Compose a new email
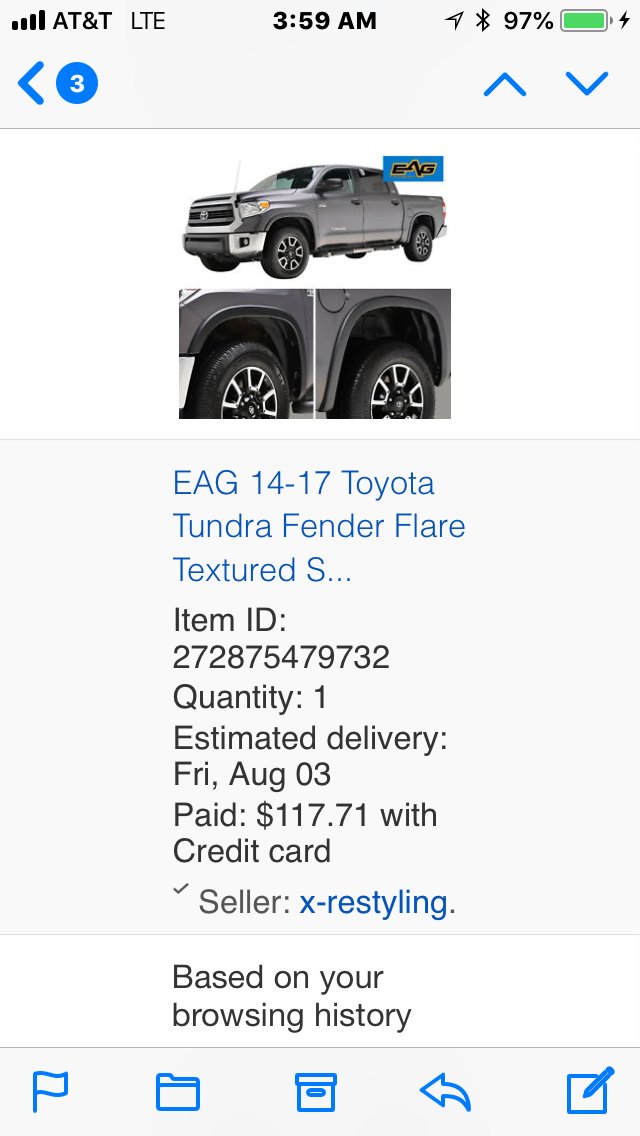Image resolution: width=640 pixels, height=1136 pixels. [x=589, y=1091]
